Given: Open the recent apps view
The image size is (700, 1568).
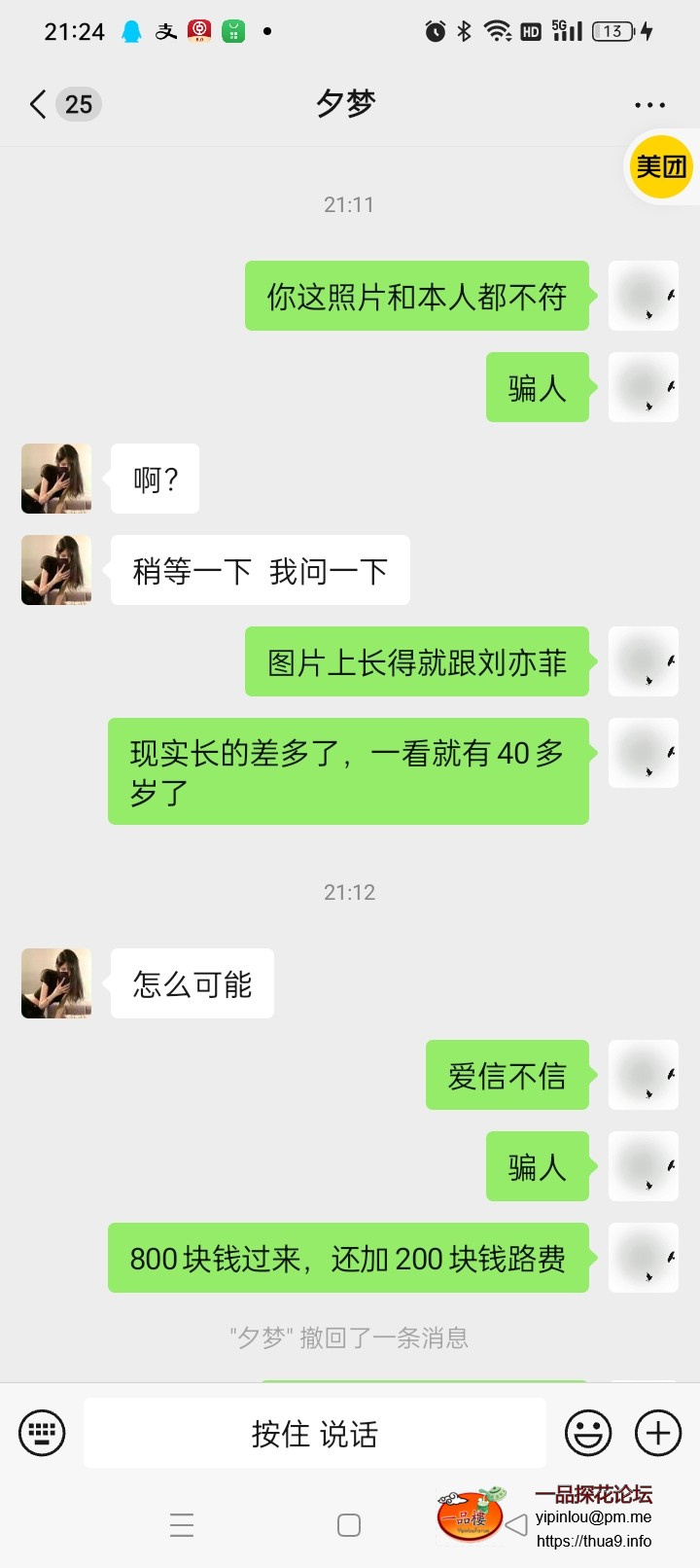Looking at the screenshot, I should [x=182, y=1524].
